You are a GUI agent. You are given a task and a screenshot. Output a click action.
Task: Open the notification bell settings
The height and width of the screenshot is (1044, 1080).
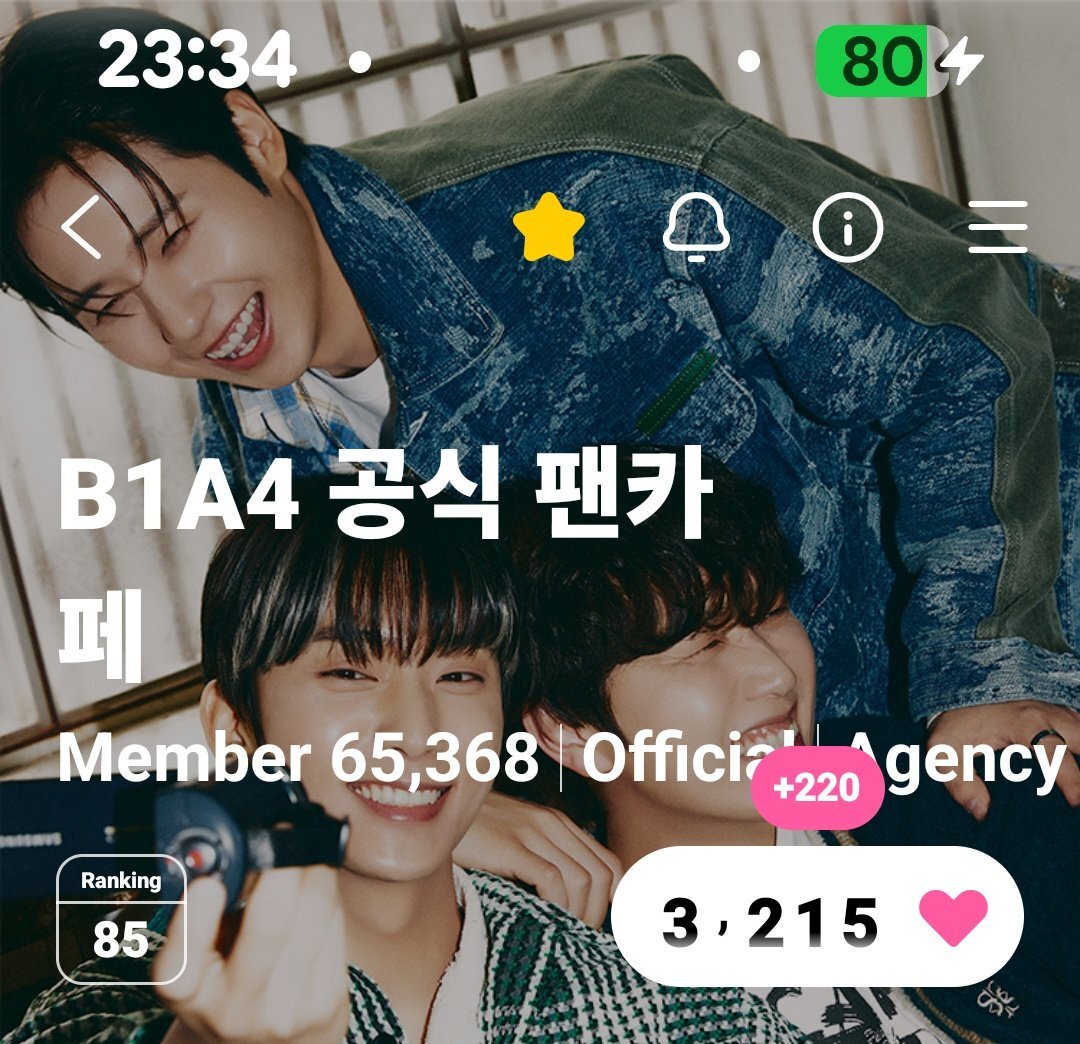coord(697,228)
